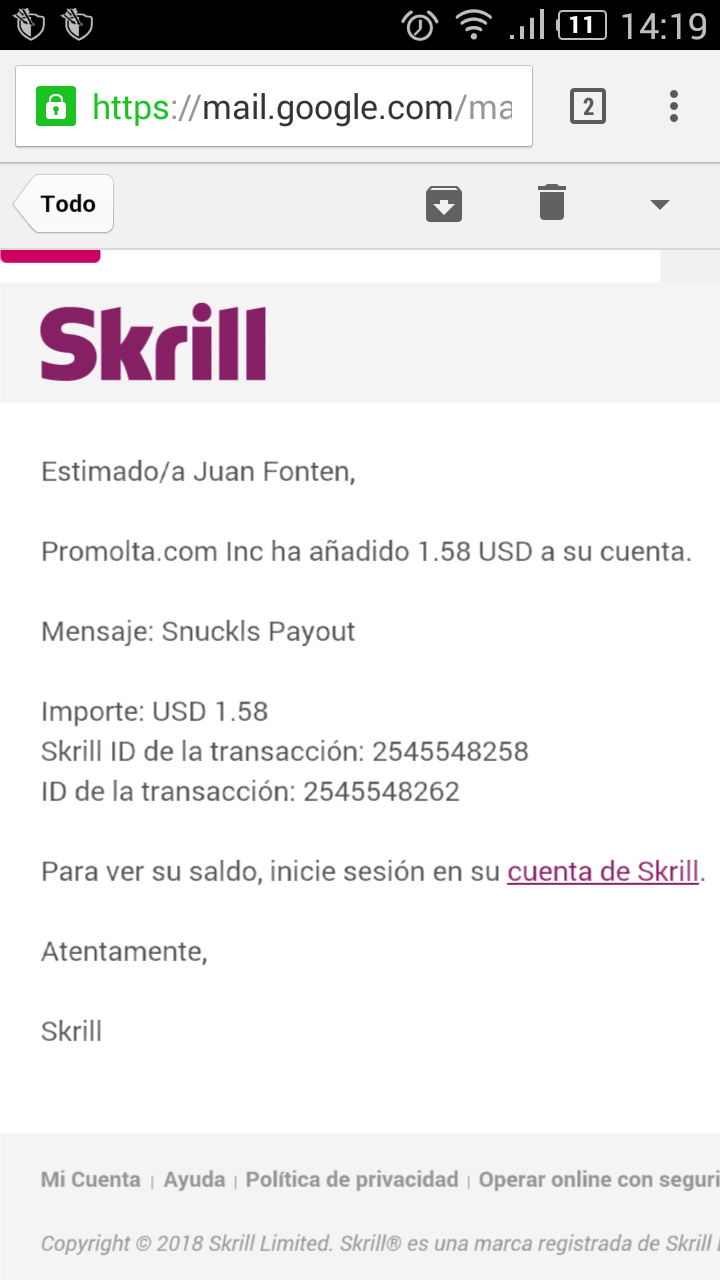Open Operar online con seguridad link
Viewport: 720px width, 1280px height.
598,1179
